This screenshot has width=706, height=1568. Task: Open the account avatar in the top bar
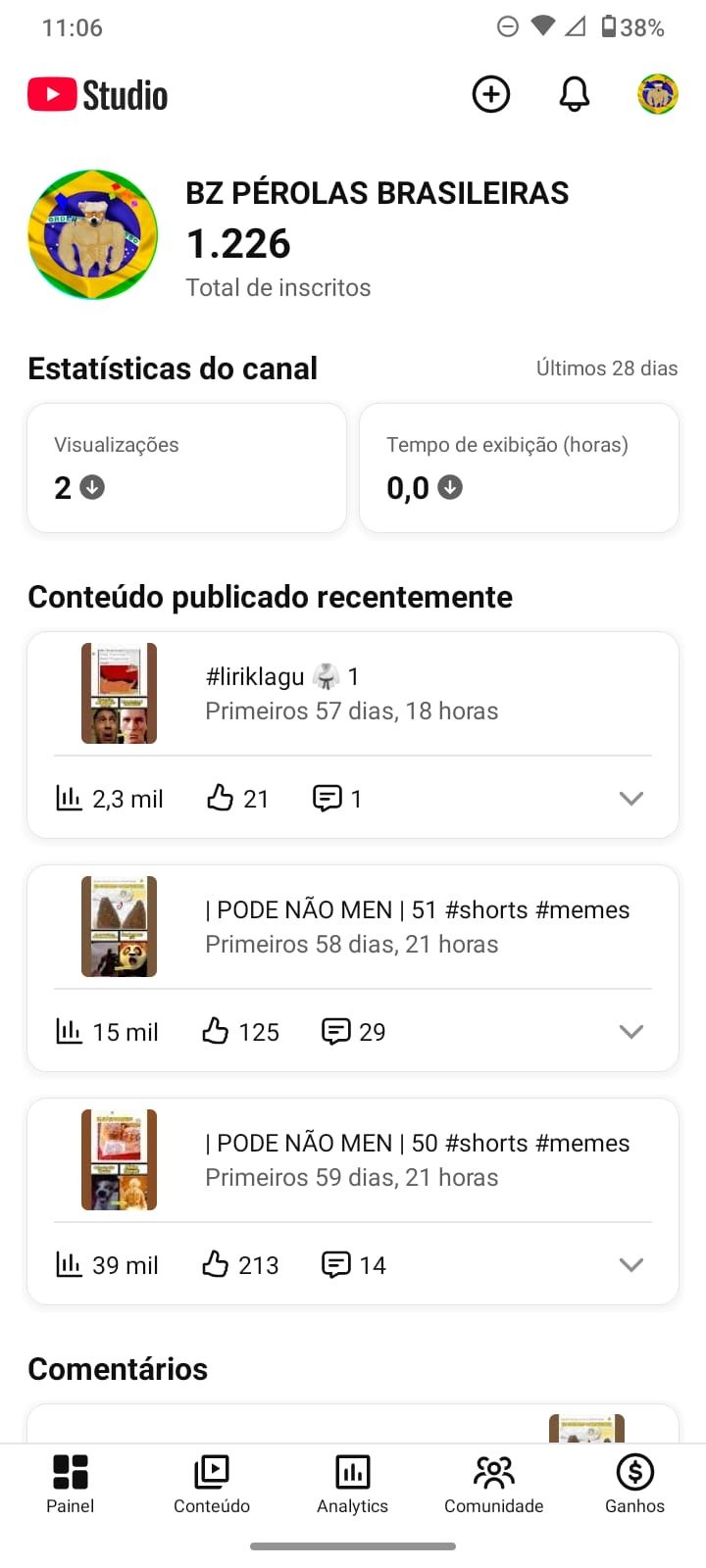(x=657, y=95)
